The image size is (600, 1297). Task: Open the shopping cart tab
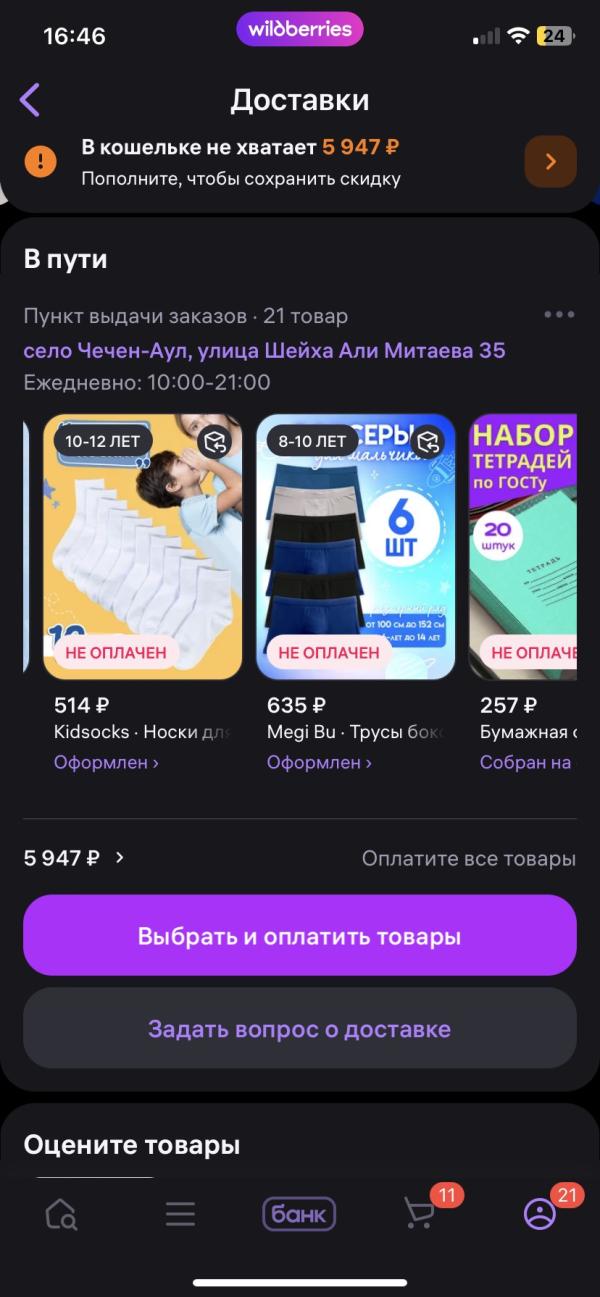(419, 1214)
